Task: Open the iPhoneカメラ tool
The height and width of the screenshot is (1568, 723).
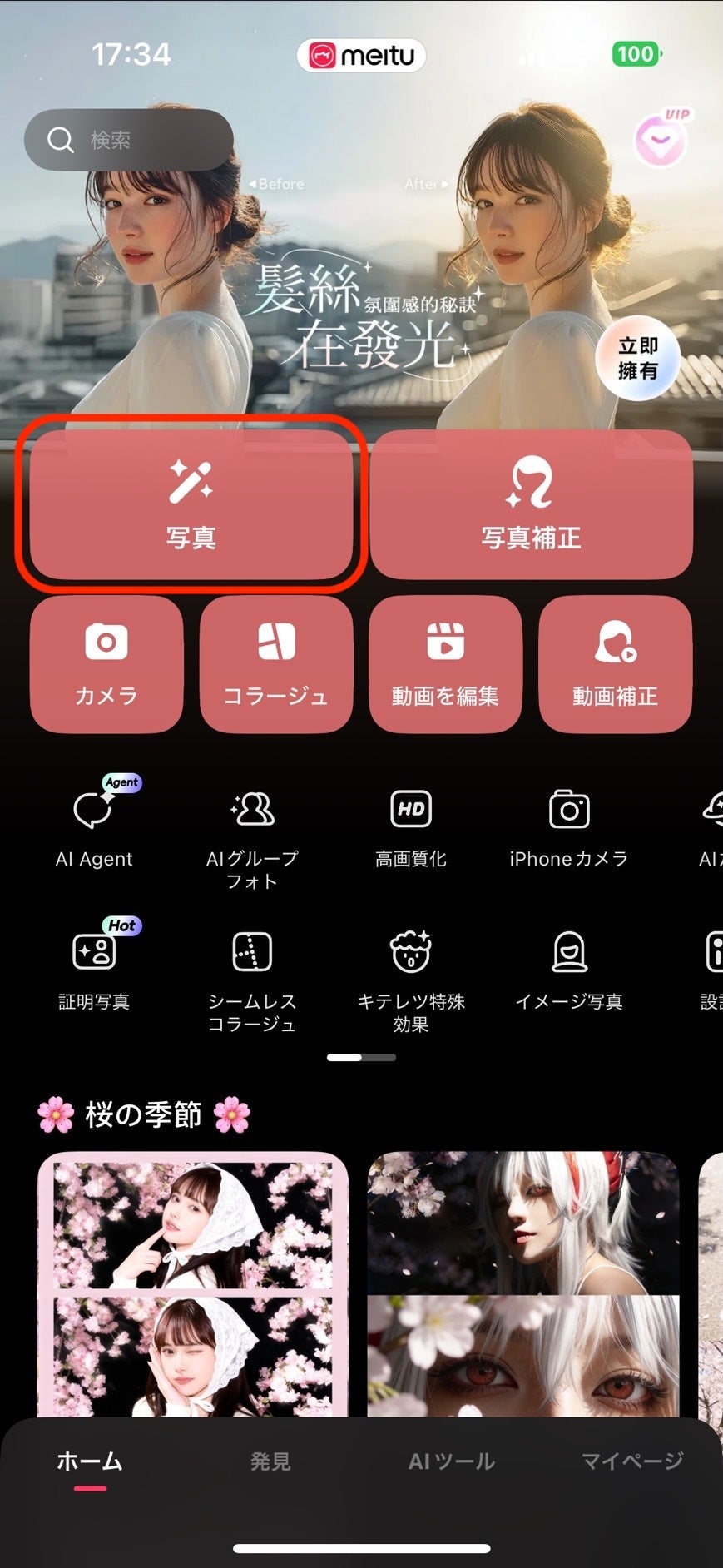Action: click(x=569, y=826)
